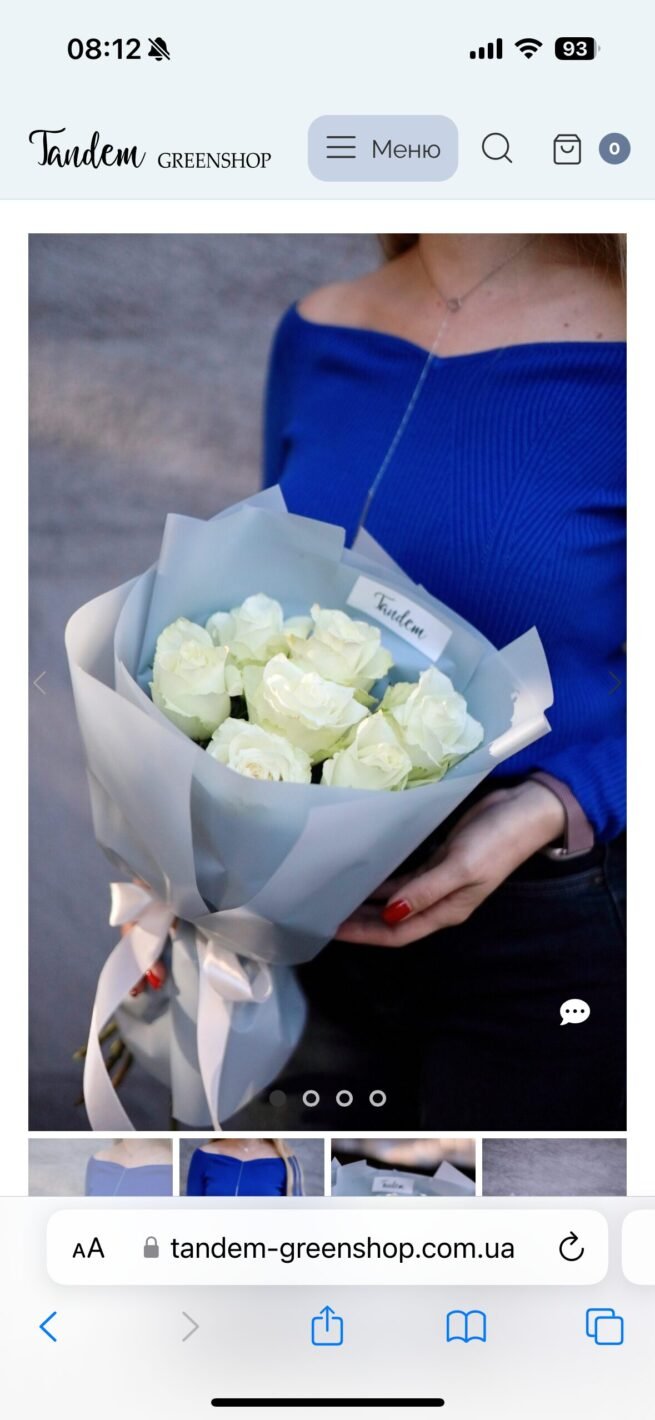Open the chat support bubble
Viewport: 655px width, 1420px height.
point(574,1012)
